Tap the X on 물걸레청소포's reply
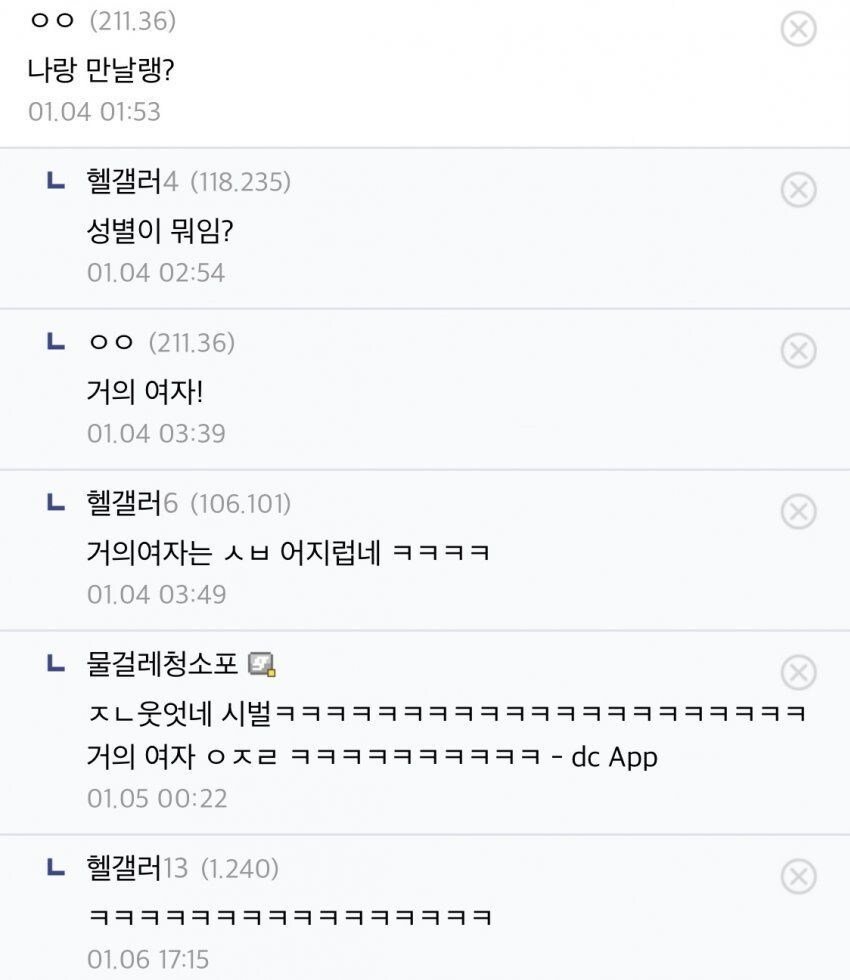This screenshot has height=980, width=850. point(798,673)
